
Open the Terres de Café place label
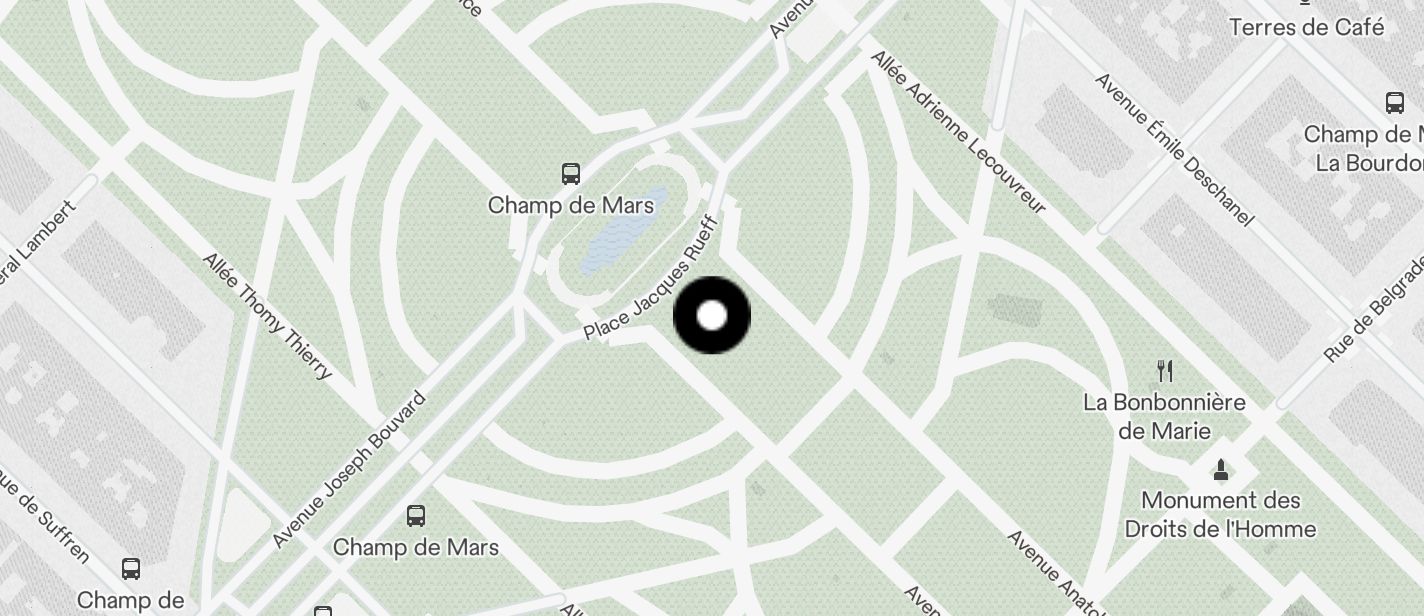point(1306,27)
